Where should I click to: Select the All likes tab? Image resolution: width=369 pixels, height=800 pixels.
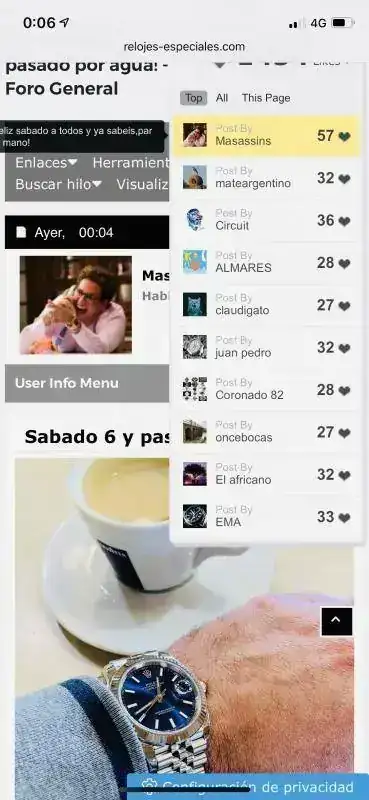[222, 98]
